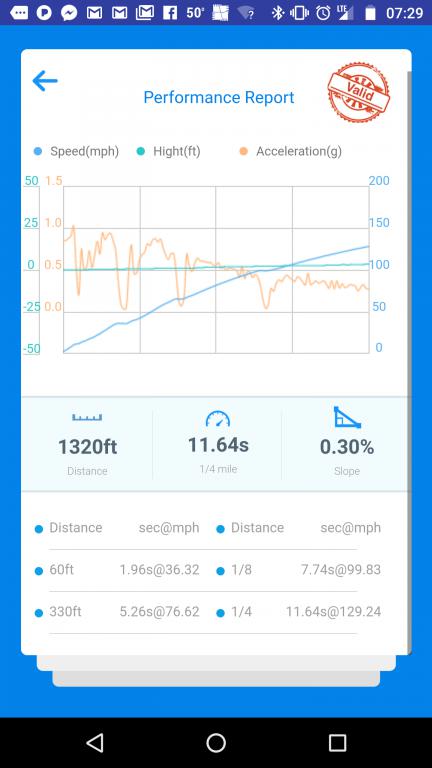Screen dimensions: 432x768
Task: Open recent apps via the system square button
Action: pos(337,743)
